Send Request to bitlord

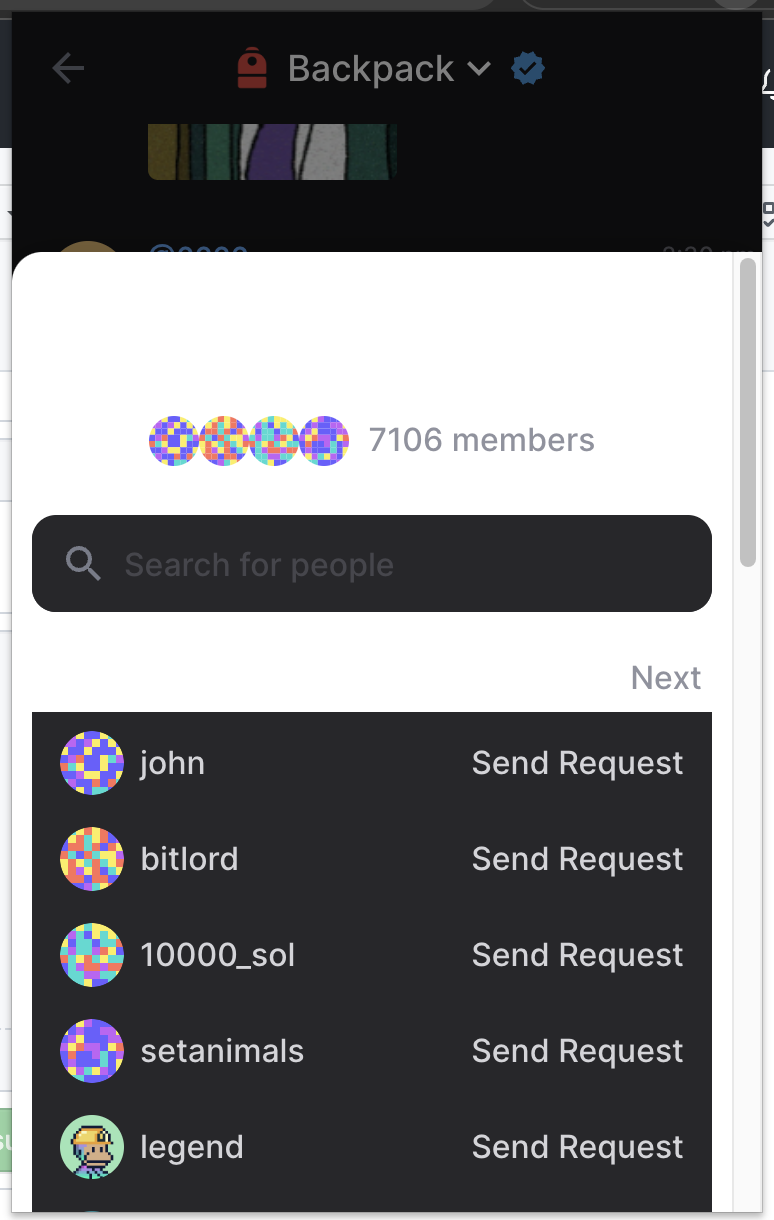pos(577,858)
